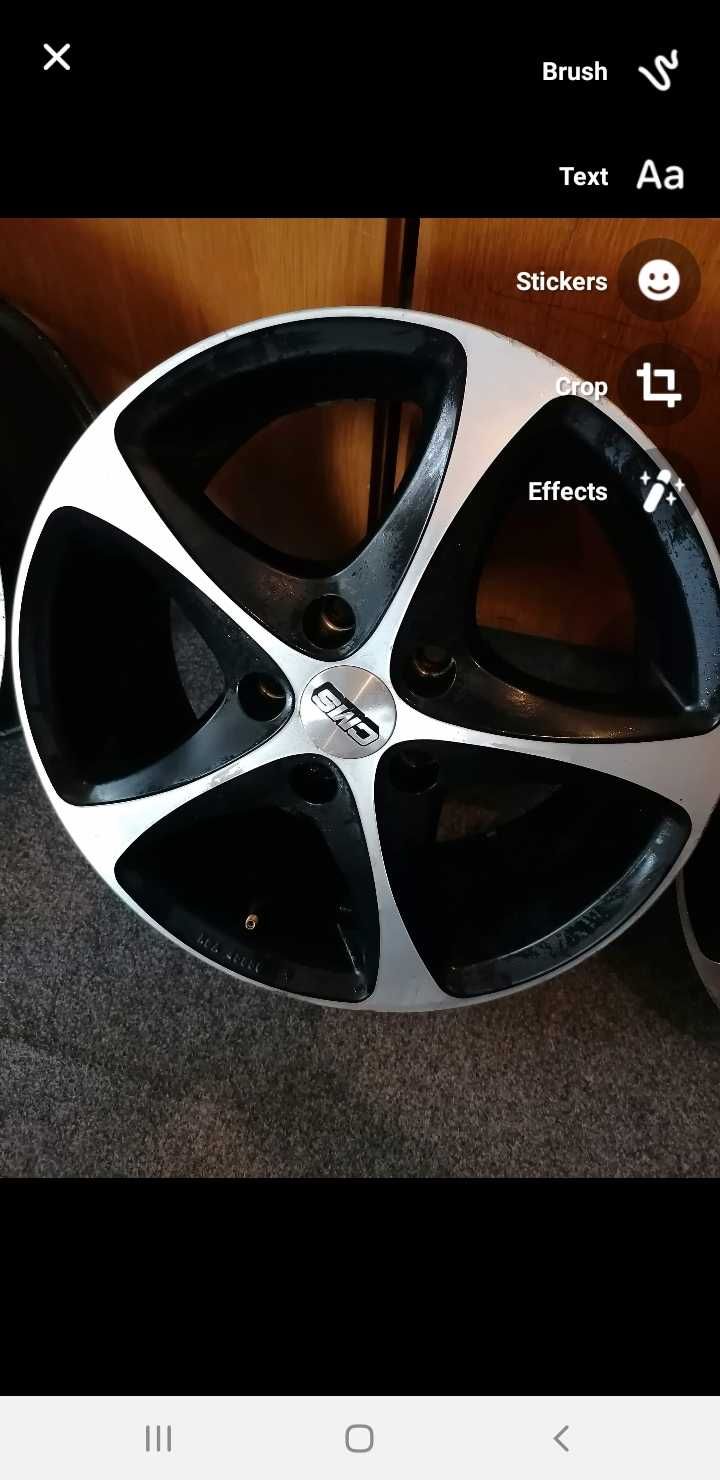Select the Brush drawing tool
720x1480 pixels.
(658, 71)
